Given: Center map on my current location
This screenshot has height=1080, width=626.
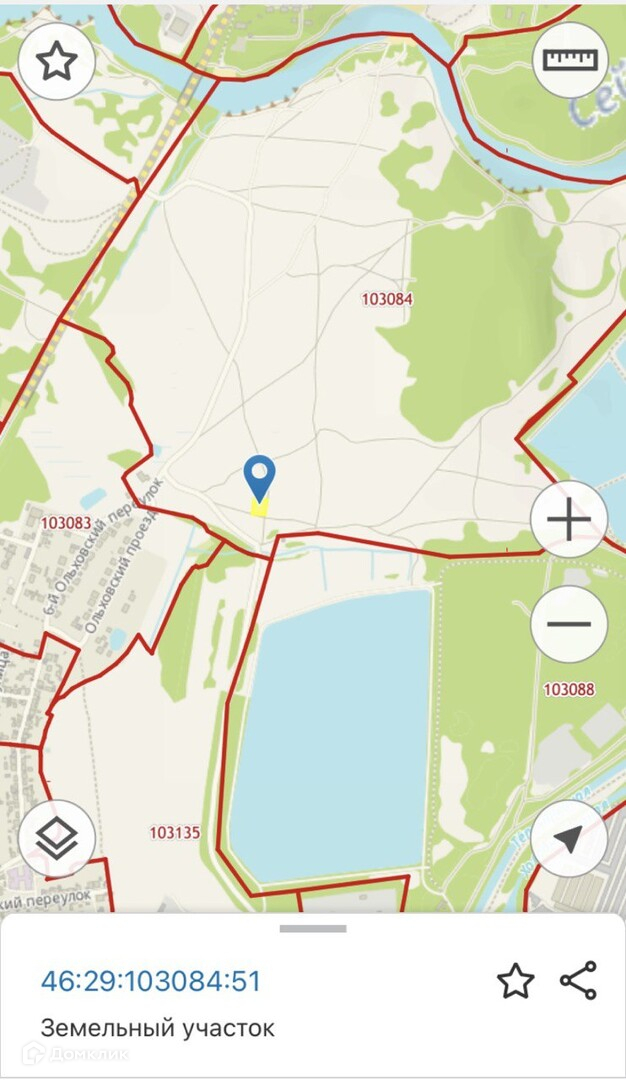Looking at the screenshot, I should 569,838.
